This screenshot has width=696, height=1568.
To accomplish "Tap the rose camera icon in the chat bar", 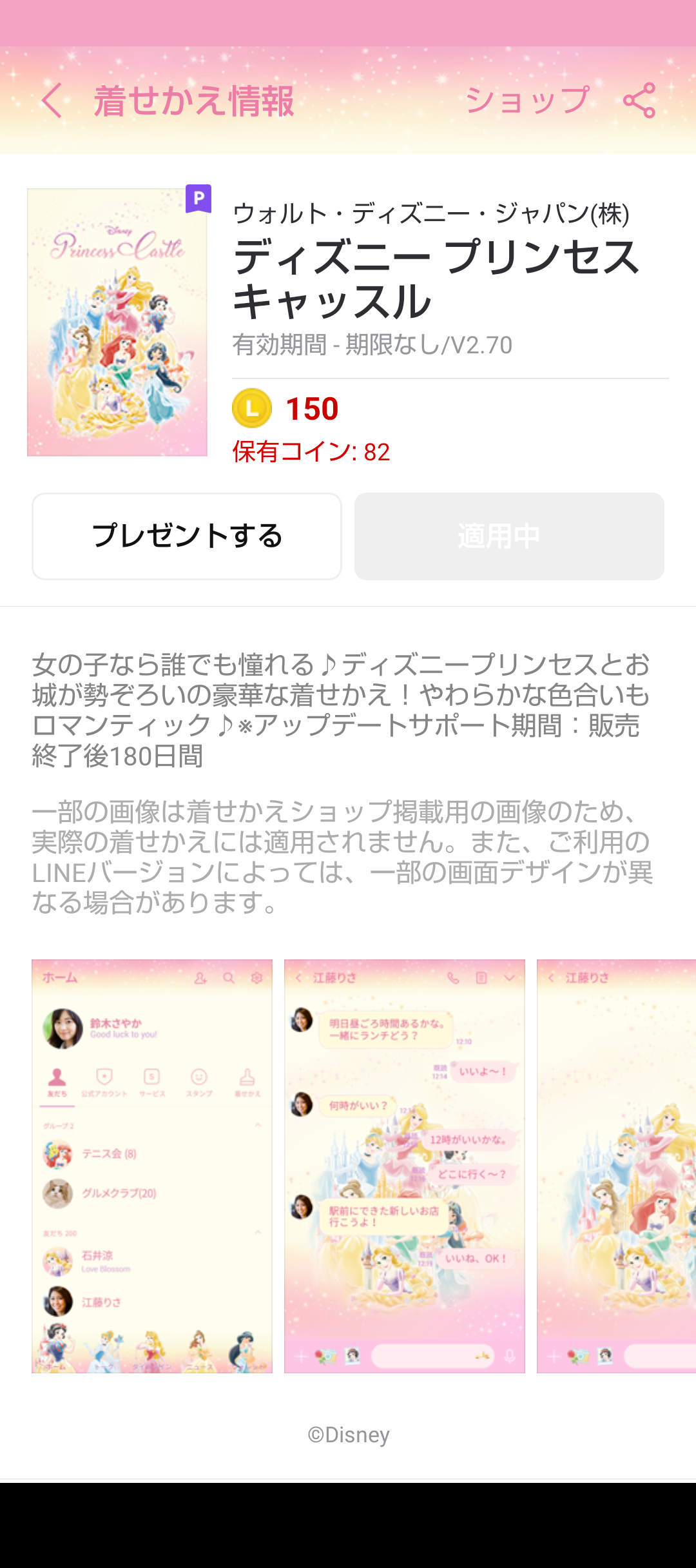I will (325, 1356).
